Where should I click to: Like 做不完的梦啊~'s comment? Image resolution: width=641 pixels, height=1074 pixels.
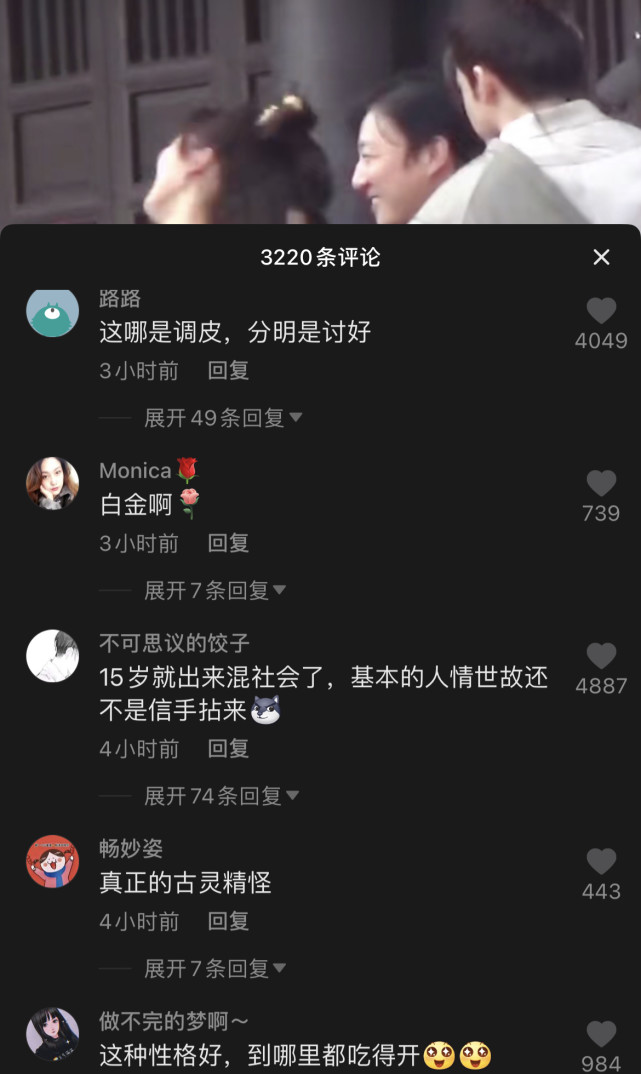coord(601,1035)
